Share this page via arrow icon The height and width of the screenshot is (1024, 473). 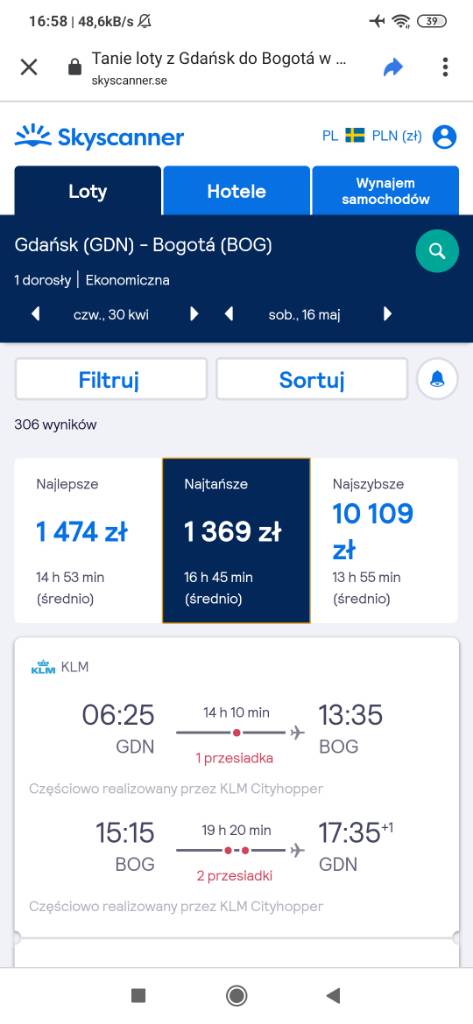[x=393, y=67]
